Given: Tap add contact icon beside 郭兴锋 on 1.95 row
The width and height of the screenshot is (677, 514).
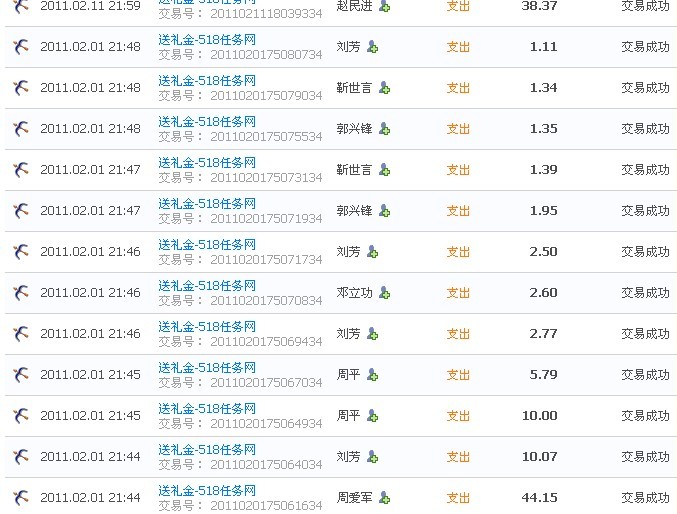Looking at the screenshot, I should tap(385, 211).
